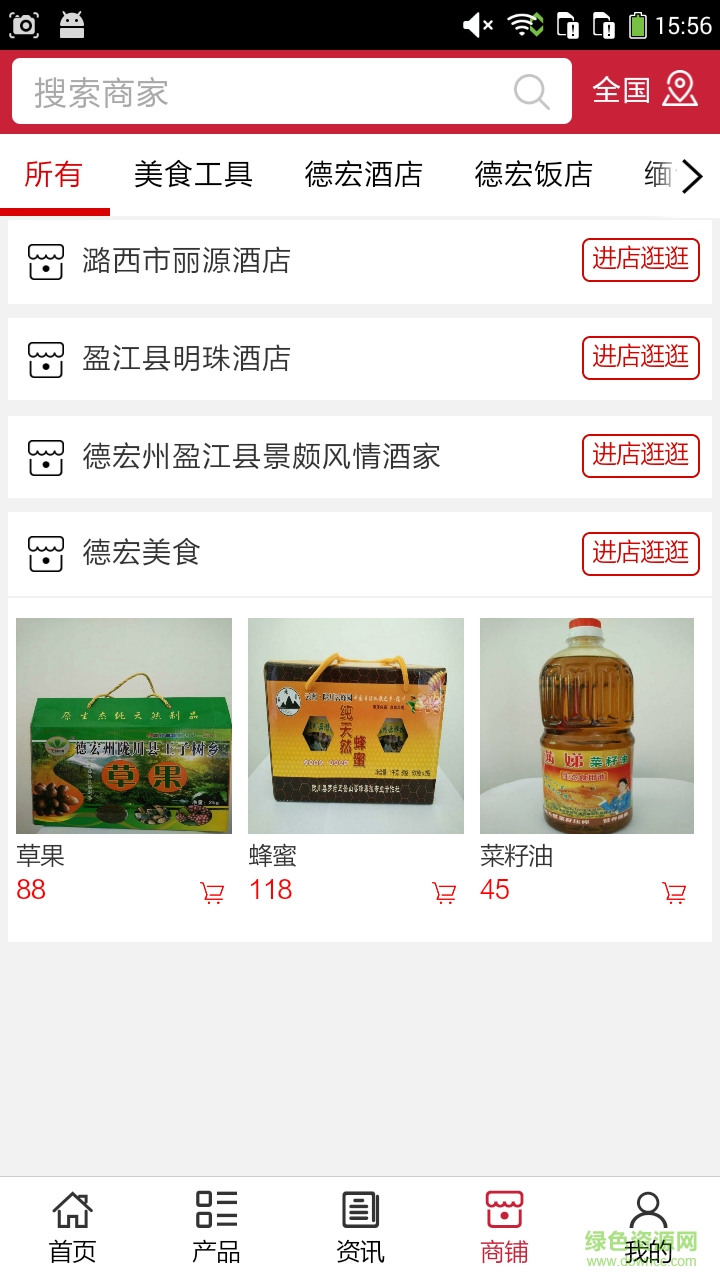The width and height of the screenshot is (720, 1280).
Task: Expand more categories with the arrow
Action: click(x=692, y=176)
